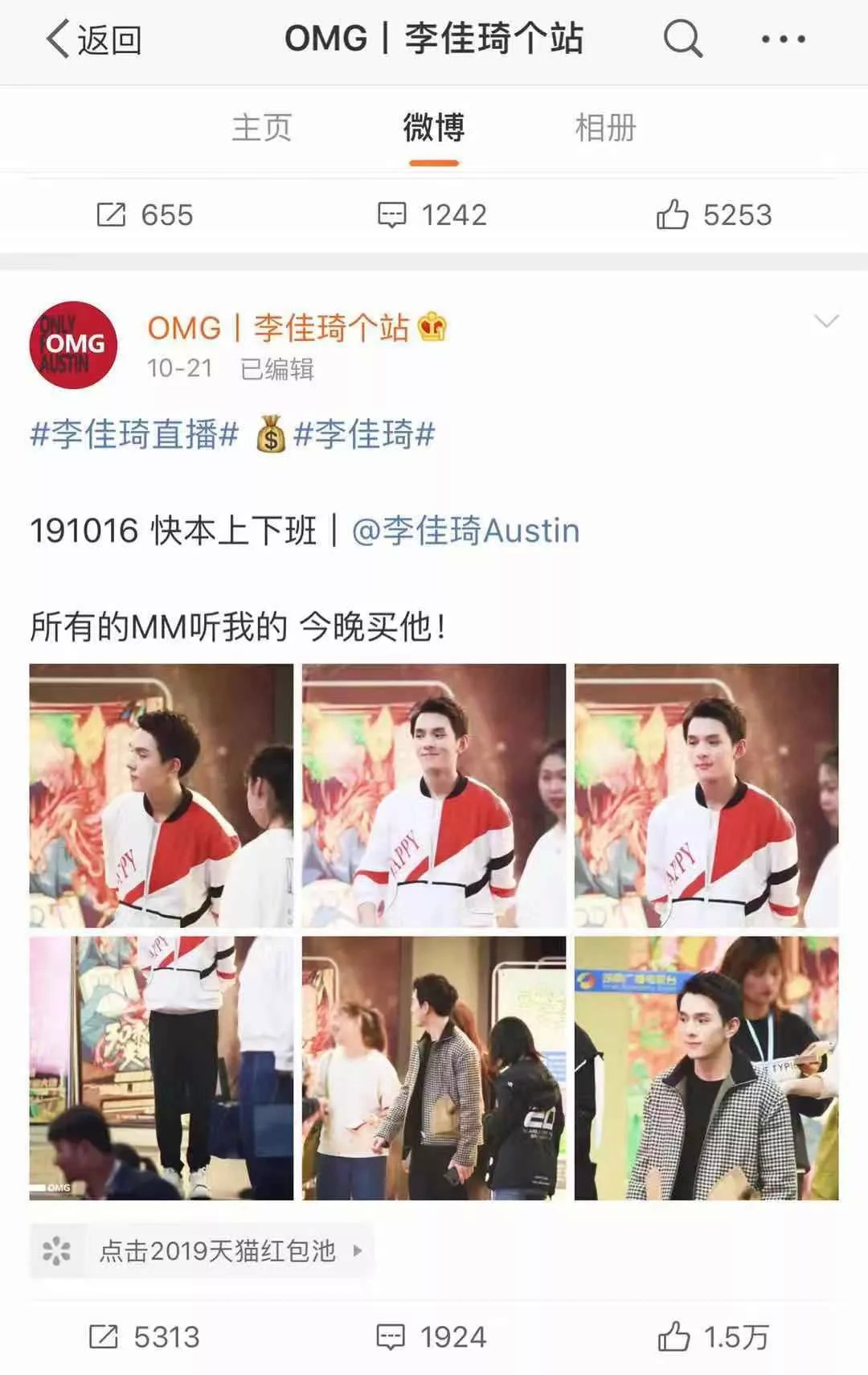This screenshot has width=868, height=1375.
Task: Select the 微博 tab
Action: point(434,128)
